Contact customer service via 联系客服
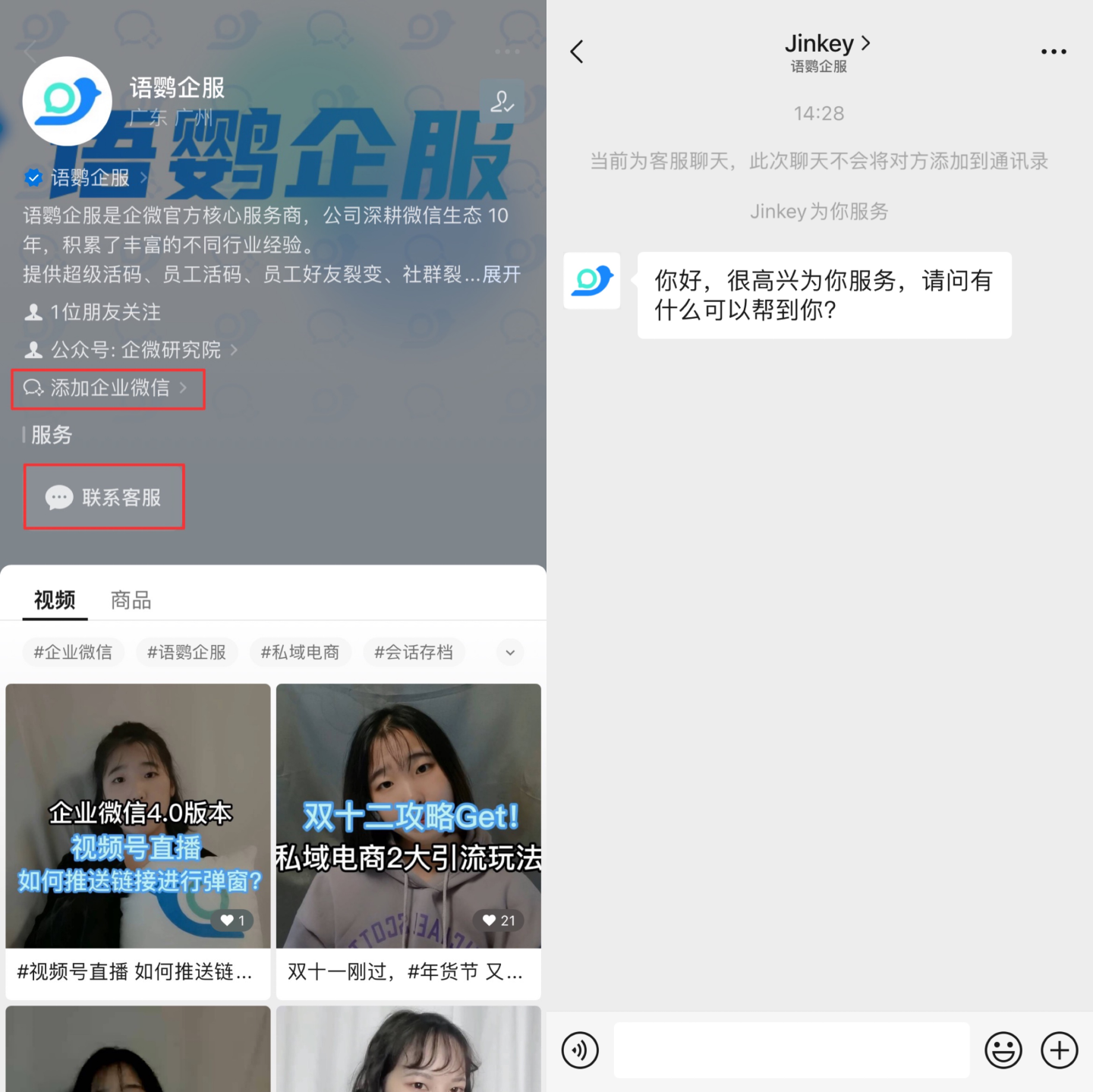 click(x=104, y=497)
